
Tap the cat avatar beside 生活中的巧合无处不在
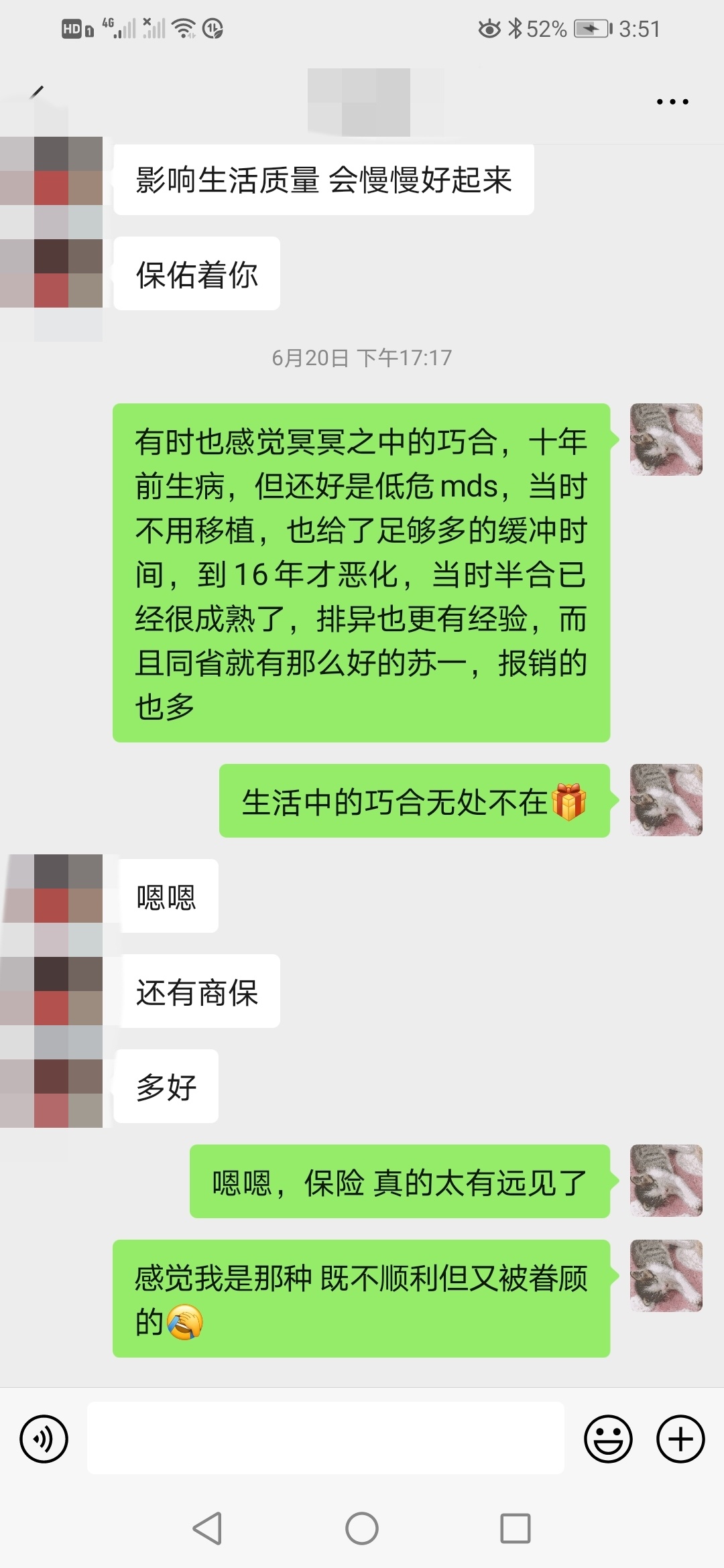(x=666, y=800)
